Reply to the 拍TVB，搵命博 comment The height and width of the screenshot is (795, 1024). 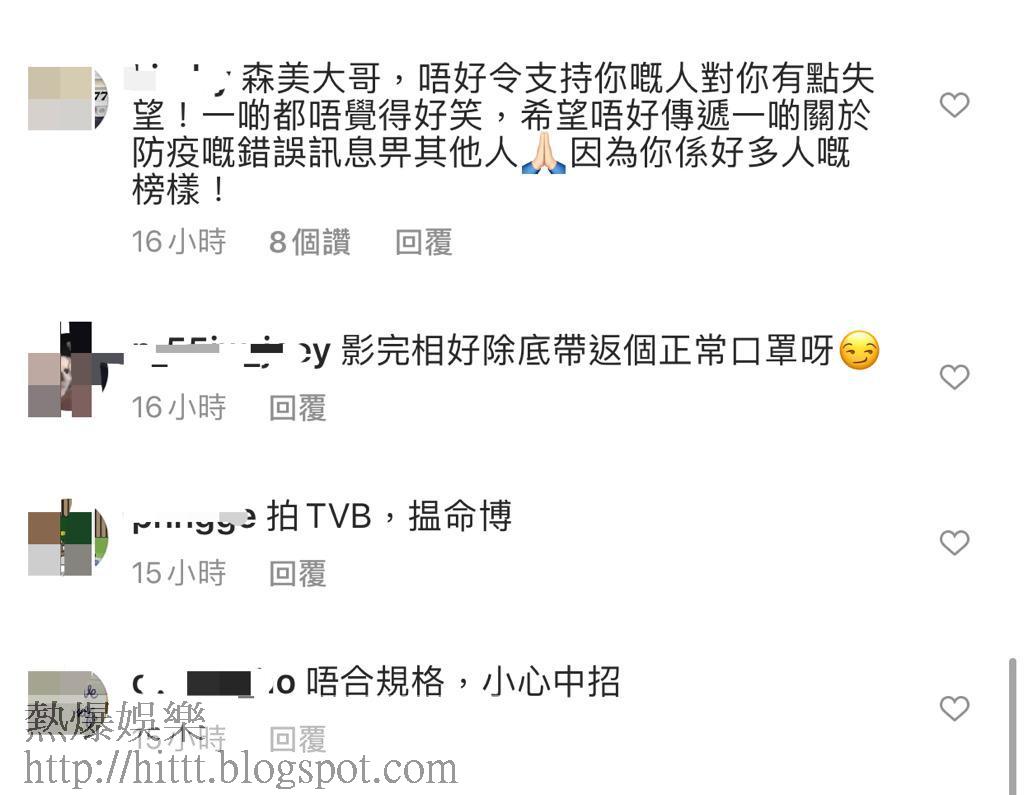[x=297, y=573]
